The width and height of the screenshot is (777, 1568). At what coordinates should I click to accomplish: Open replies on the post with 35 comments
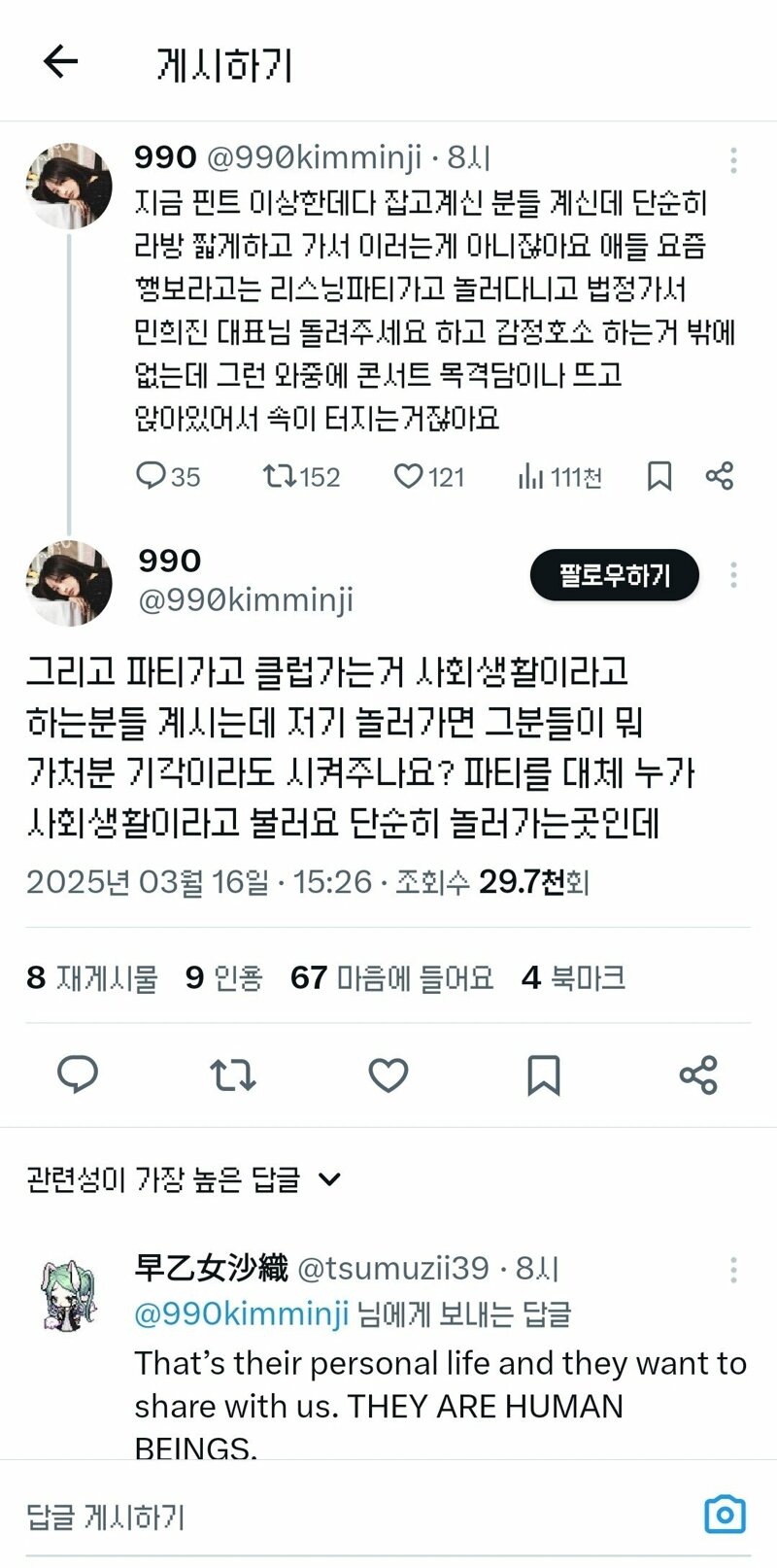(x=168, y=476)
